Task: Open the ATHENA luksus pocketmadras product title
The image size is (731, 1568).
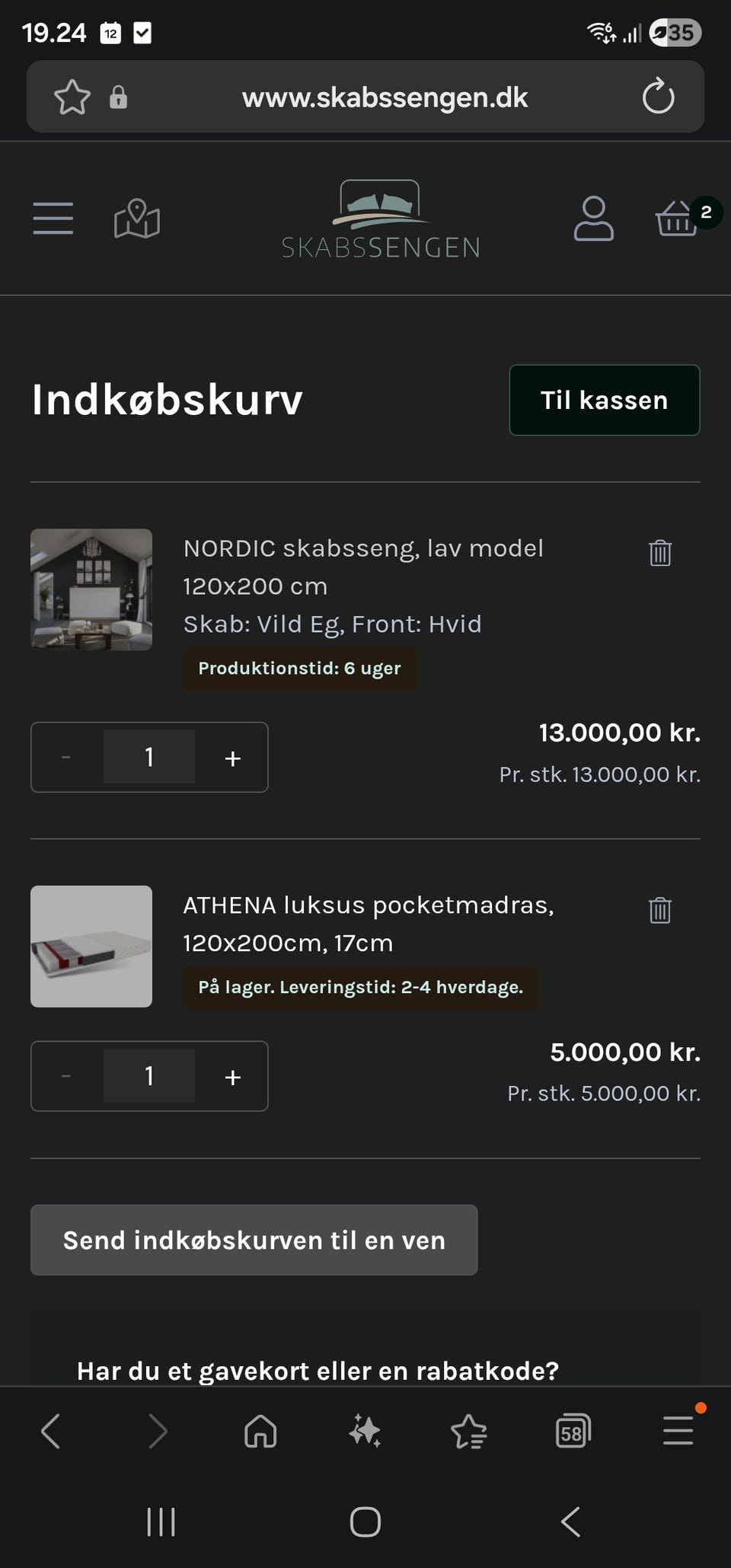Action: click(x=369, y=924)
